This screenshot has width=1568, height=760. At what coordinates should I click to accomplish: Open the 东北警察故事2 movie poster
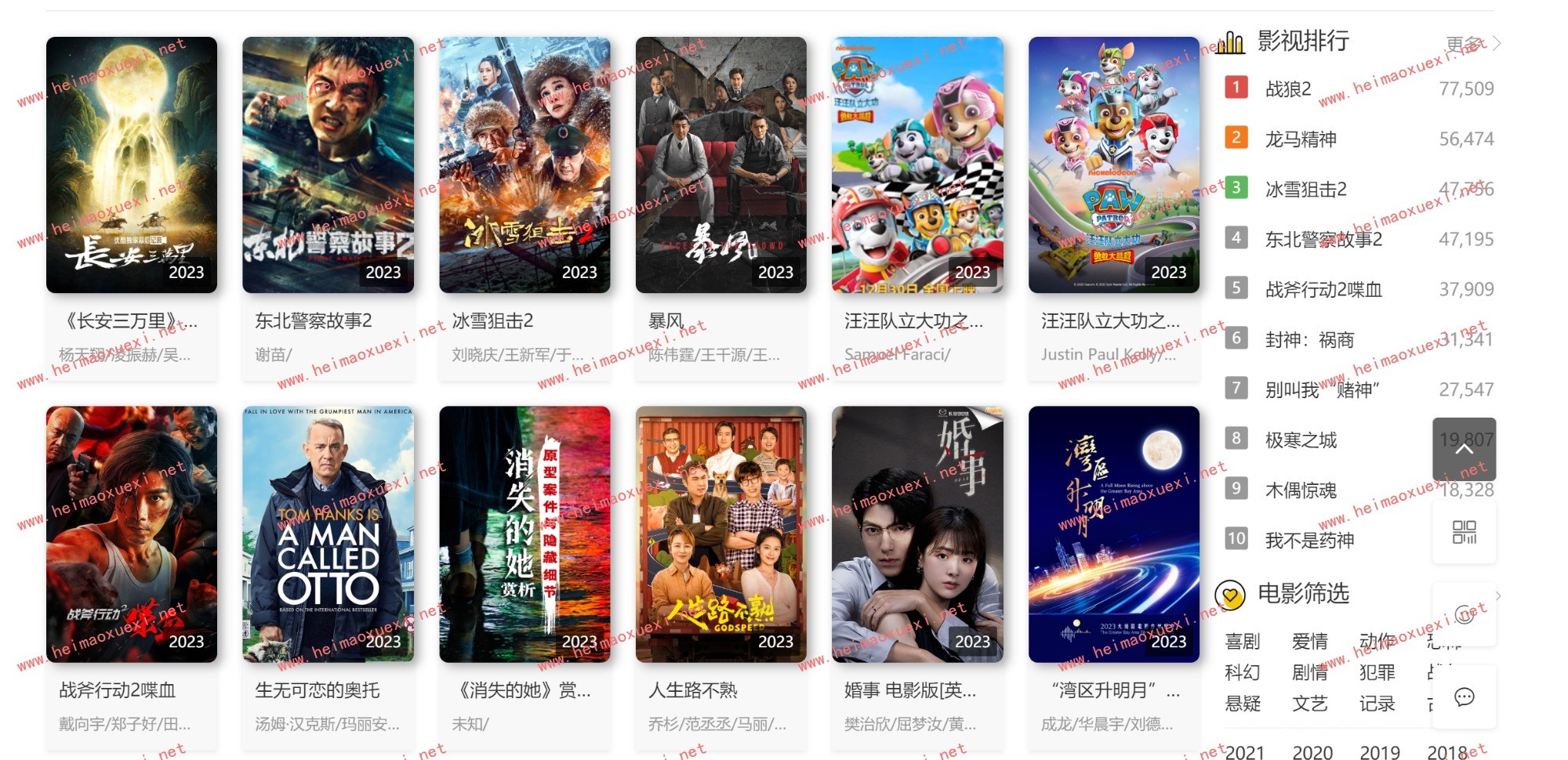tap(328, 165)
